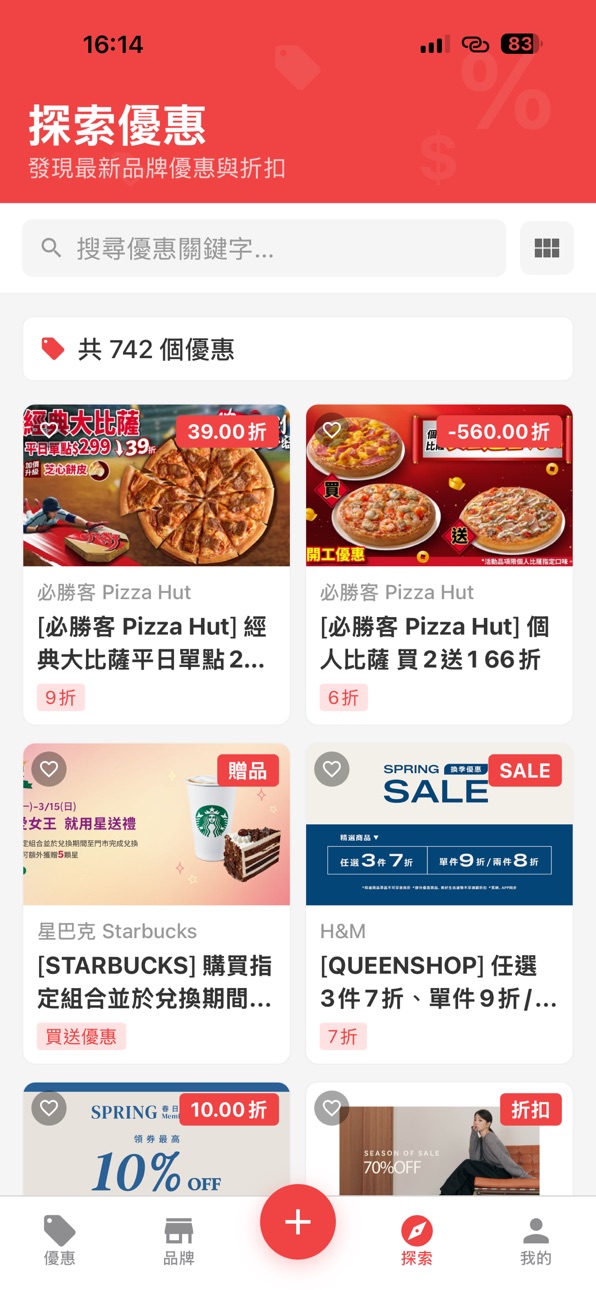
Task: Open the QUEENSHOP 任選3件7折 offer card
Action: pyautogui.click(x=439, y=903)
